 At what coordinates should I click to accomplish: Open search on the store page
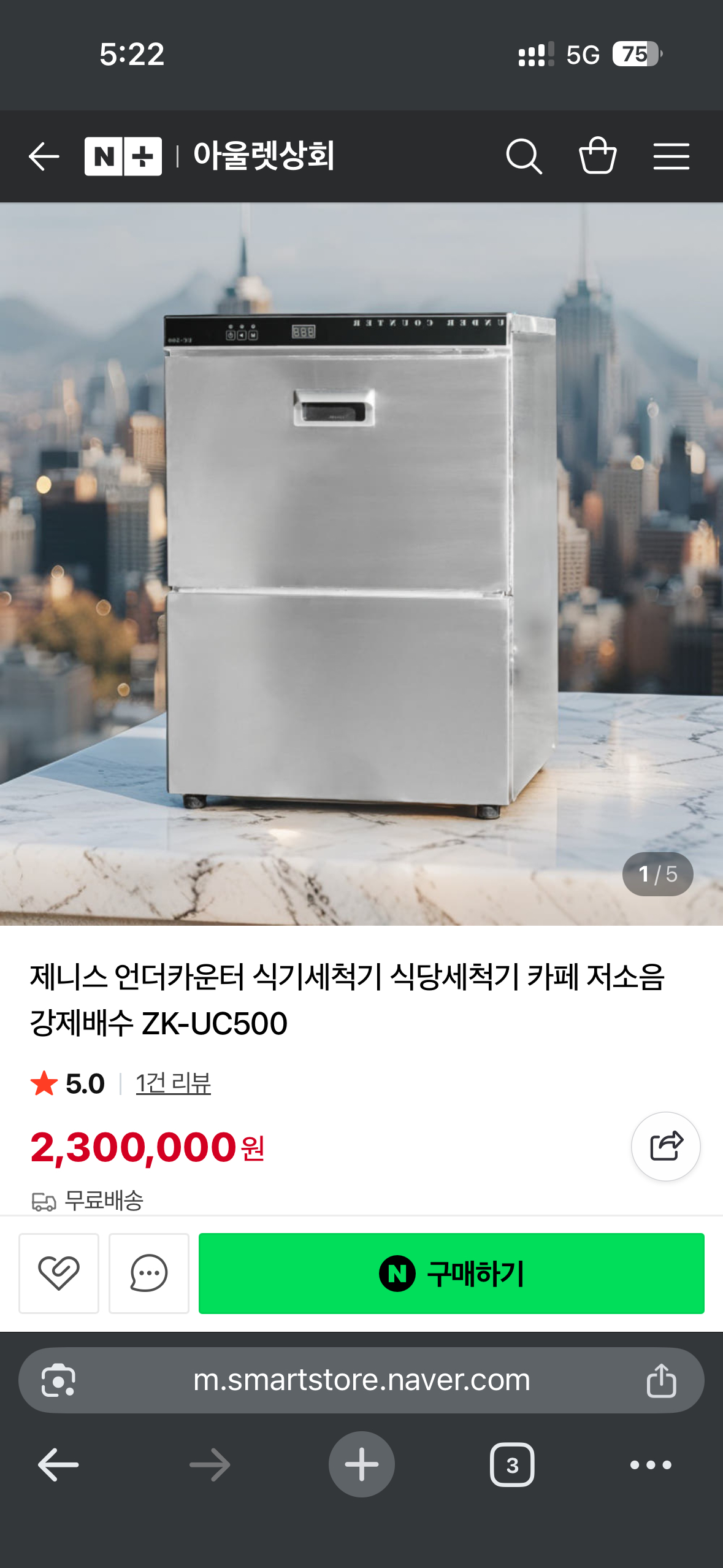[x=524, y=156]
